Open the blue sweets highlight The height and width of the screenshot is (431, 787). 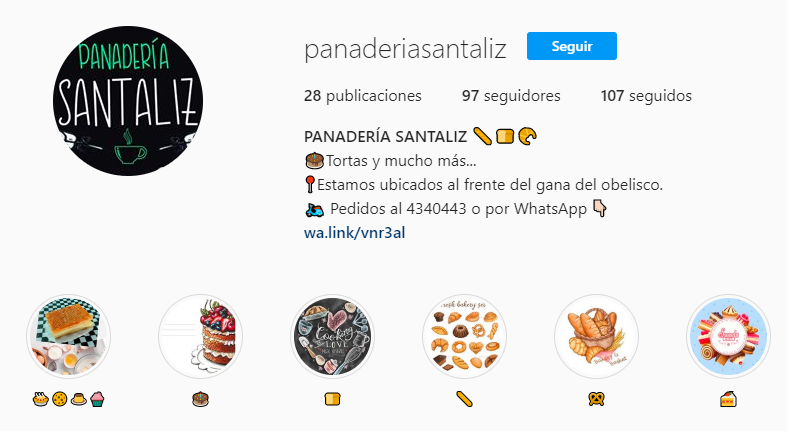point(729,336)
